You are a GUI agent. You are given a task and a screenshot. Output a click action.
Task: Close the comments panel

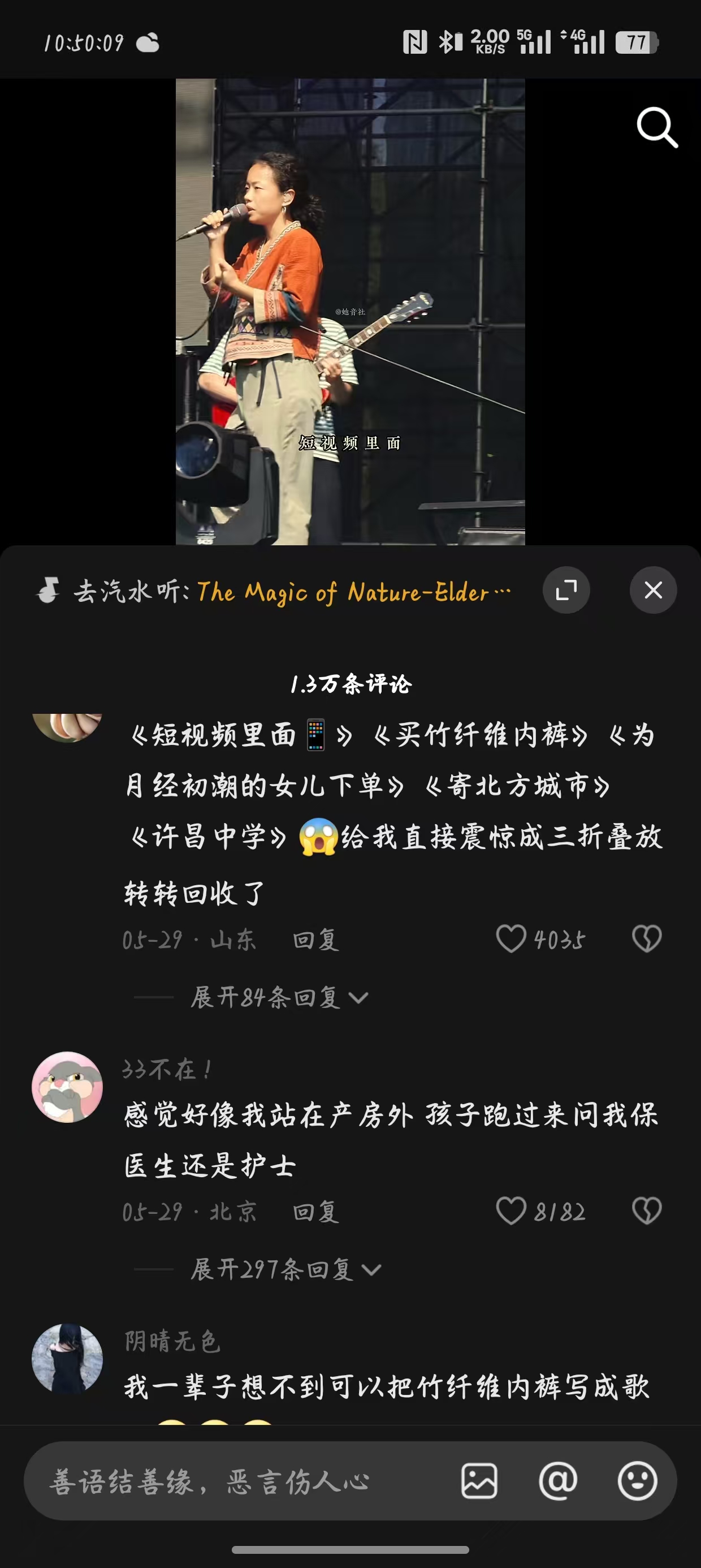click(x=653, y=590)
